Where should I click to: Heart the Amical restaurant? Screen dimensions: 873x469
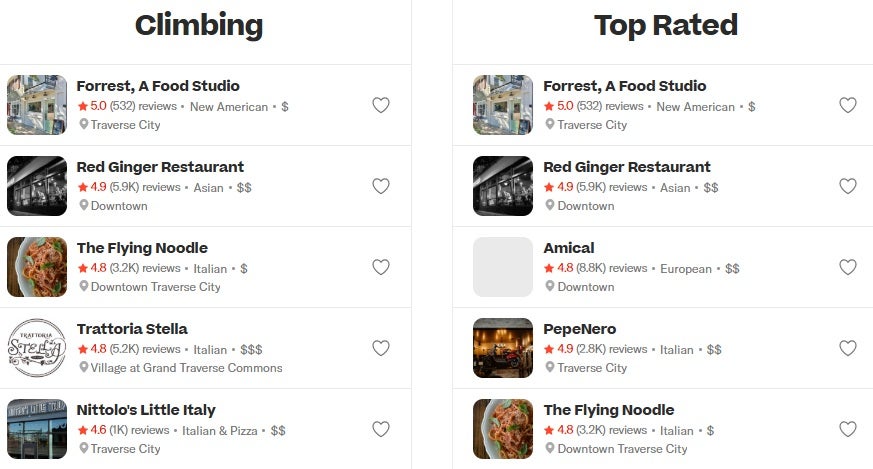coord(847,267)
